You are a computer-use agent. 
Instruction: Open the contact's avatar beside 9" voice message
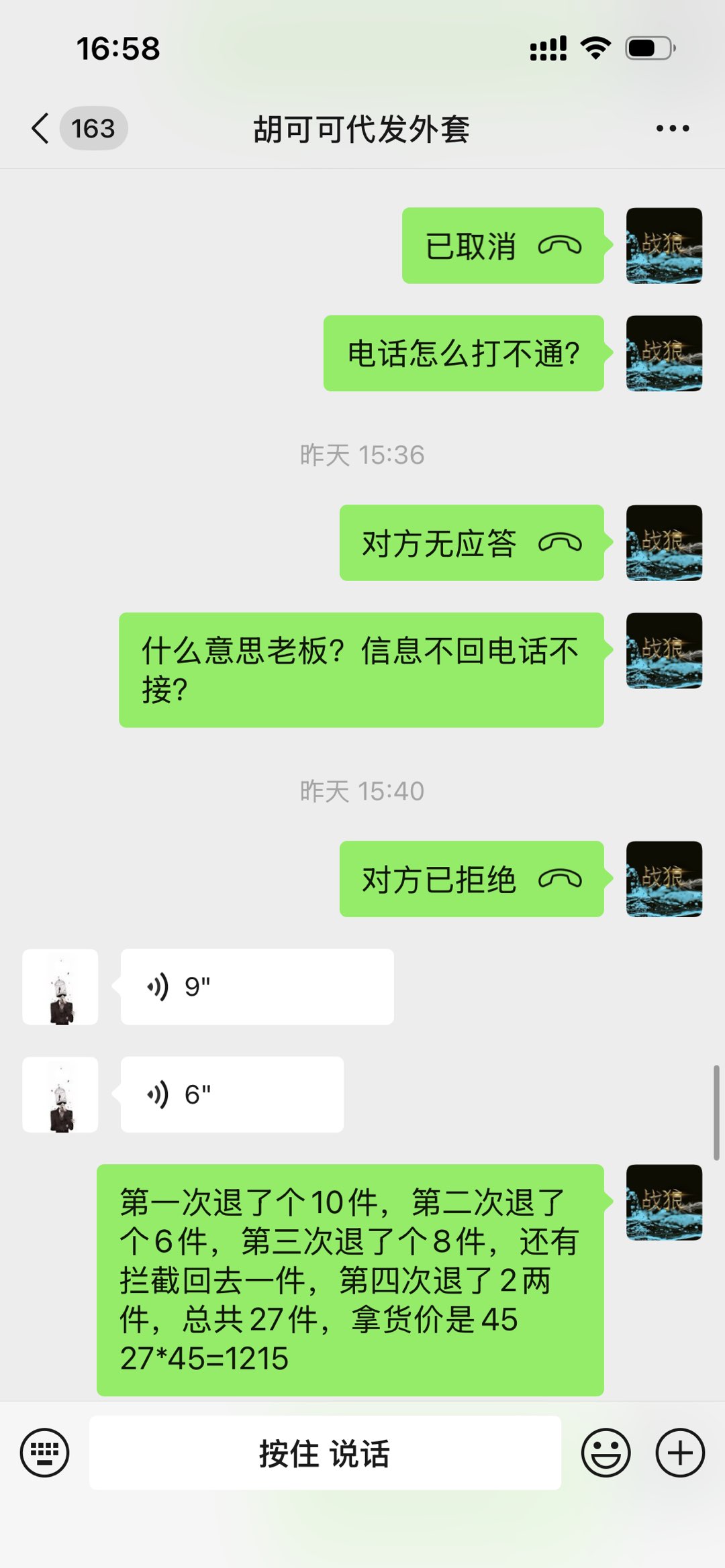(x=60, y=986)
